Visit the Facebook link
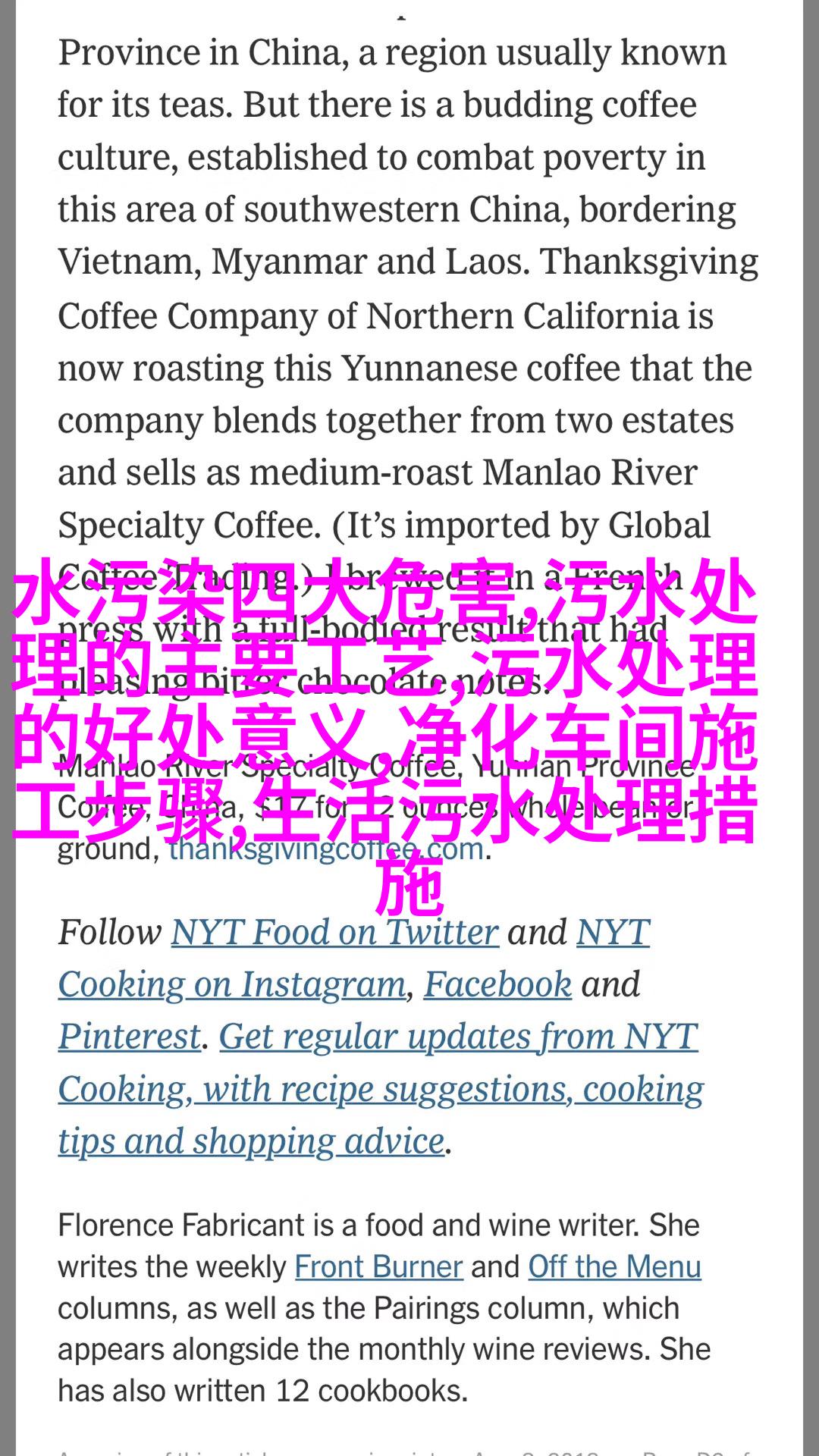 497,985
